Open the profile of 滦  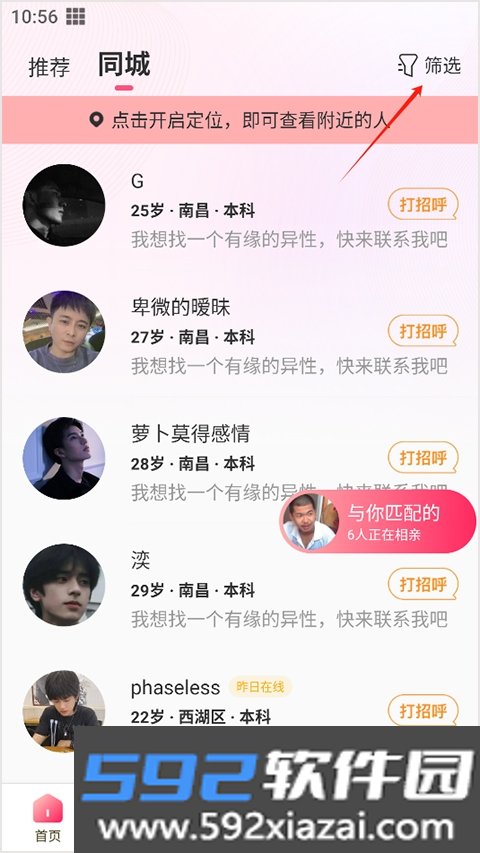[240, 585]
